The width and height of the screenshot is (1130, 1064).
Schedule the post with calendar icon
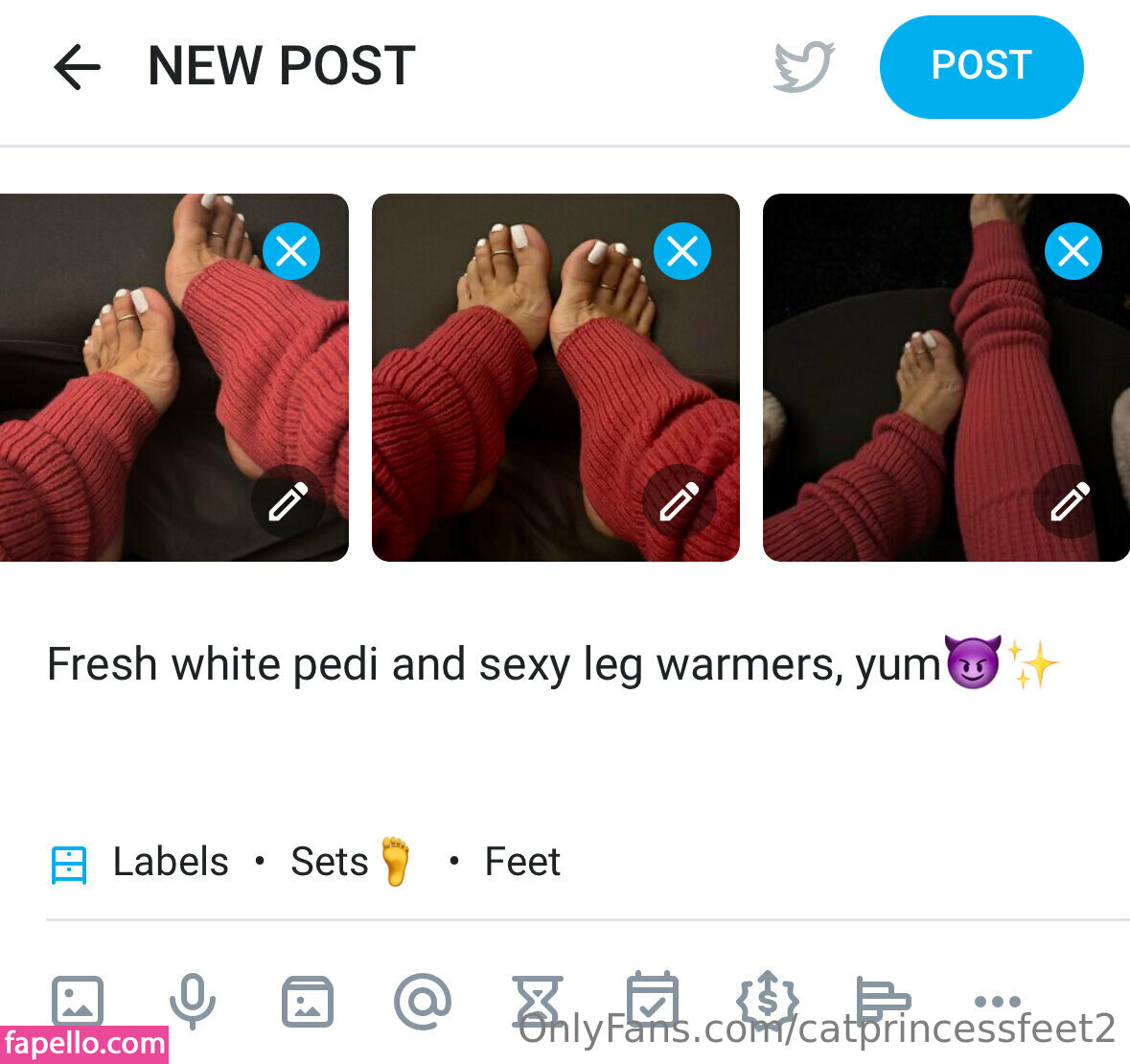[x=653, y=1002]
